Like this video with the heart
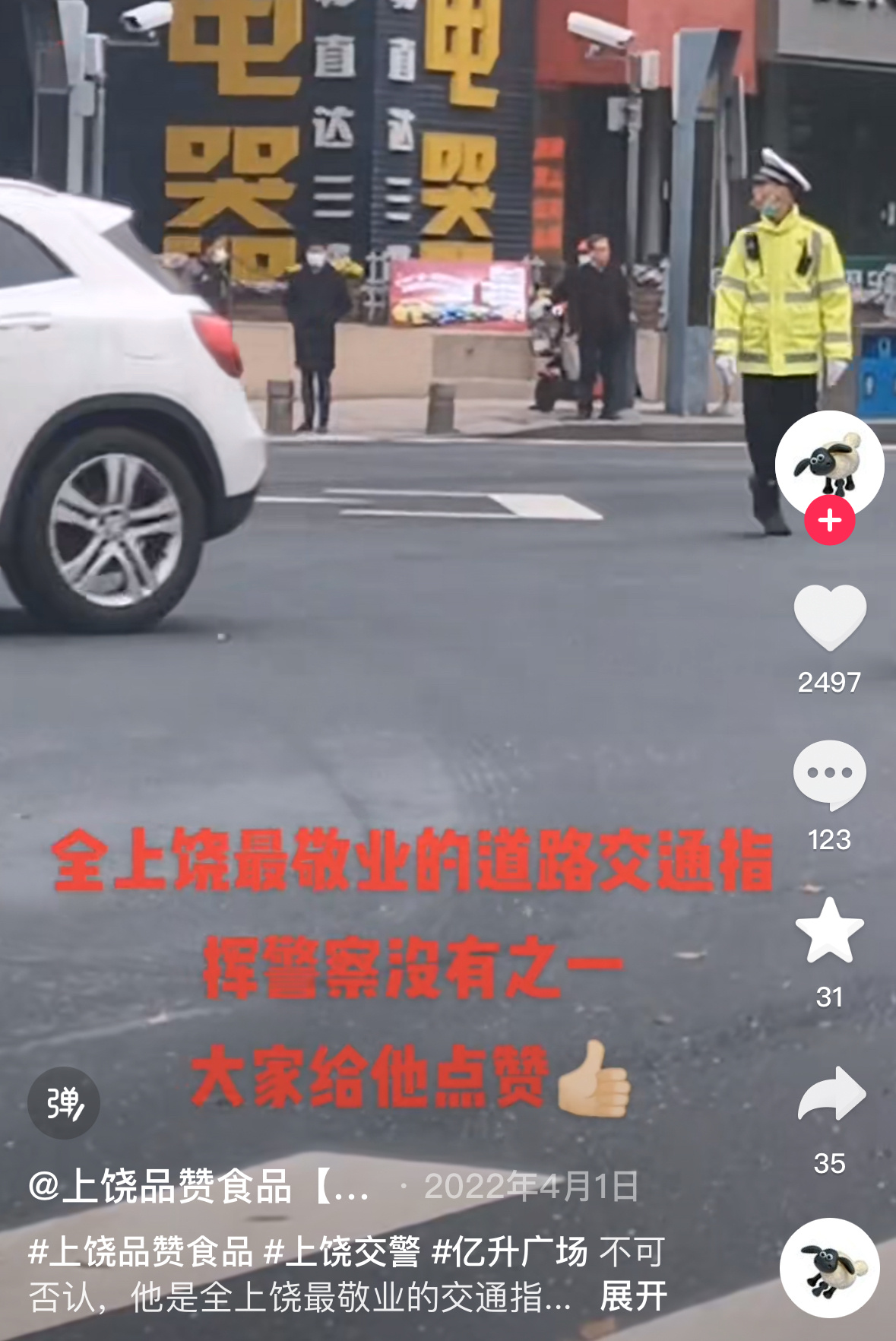Image resolution: width=896 pixels, height=1341 pixels. (x=829, y=618)
